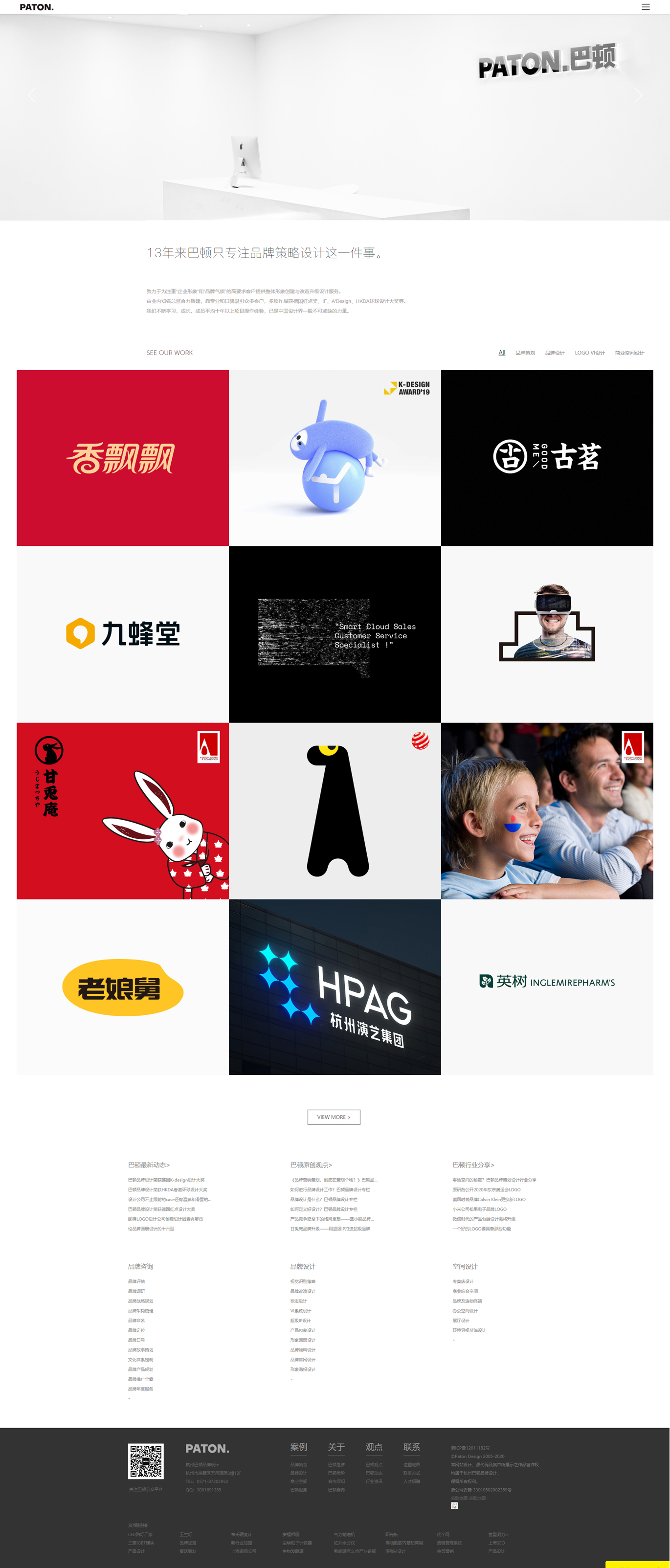Show the next banner slide
Screen dimensions: 670x1568
click(x=638, y=95)
